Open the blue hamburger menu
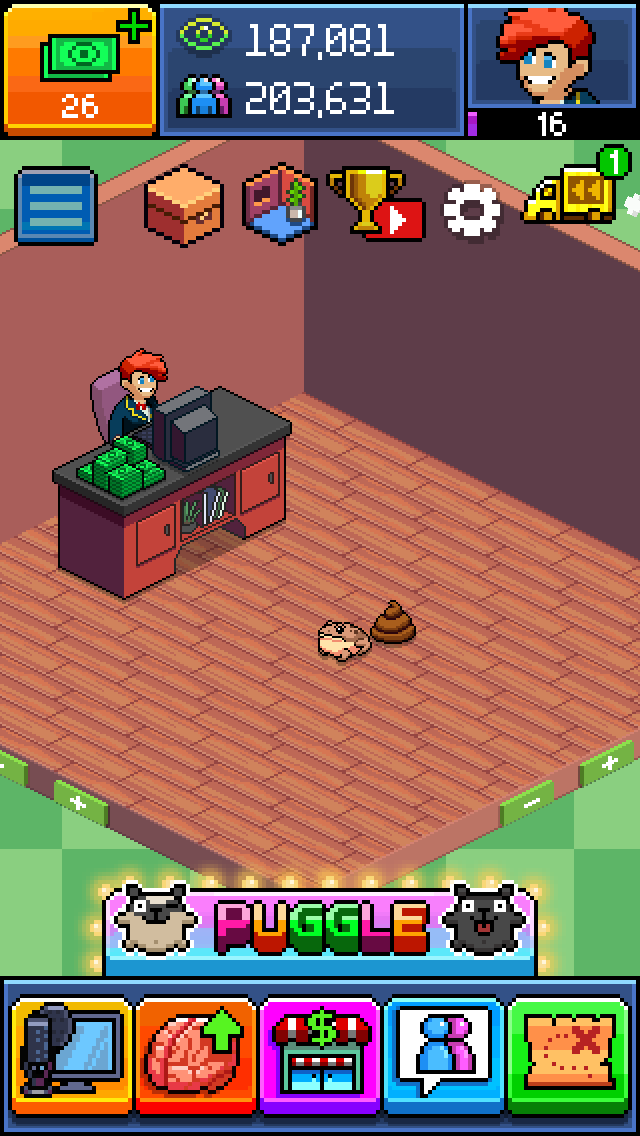Screen dimensions: 640x1136 [x=56, y=206]
